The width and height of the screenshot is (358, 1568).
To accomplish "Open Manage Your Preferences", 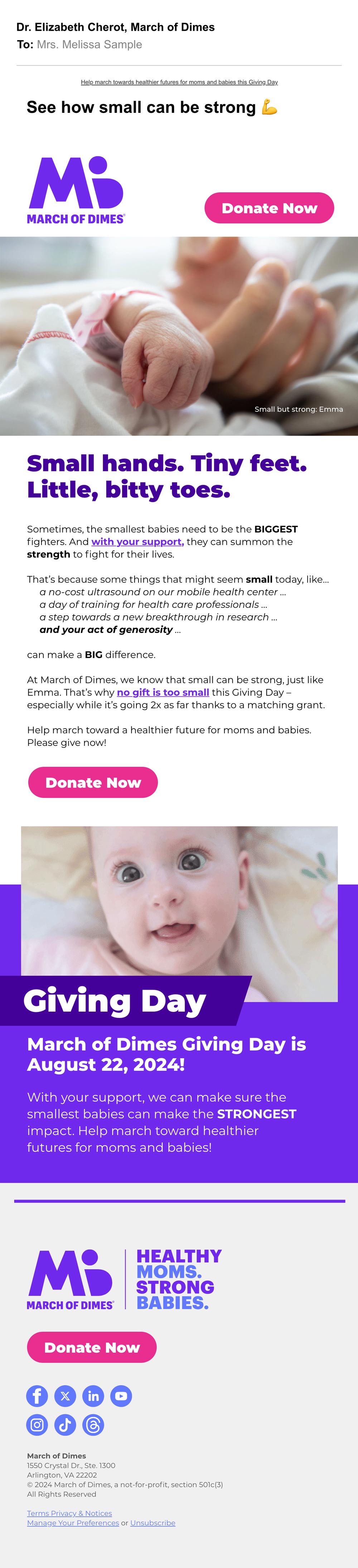I will point(73,1523).
